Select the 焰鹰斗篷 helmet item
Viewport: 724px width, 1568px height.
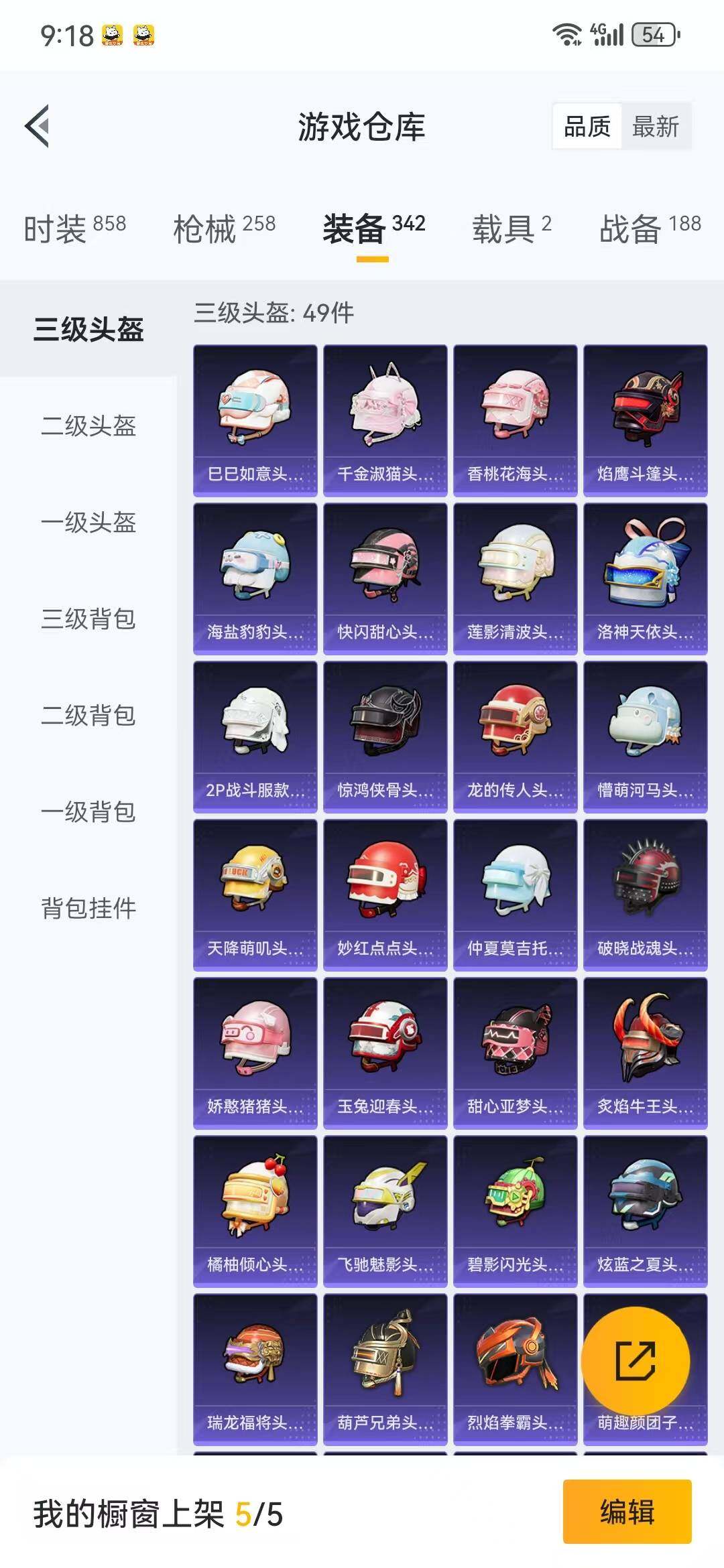pyautogui.click(x=645, y=415)
